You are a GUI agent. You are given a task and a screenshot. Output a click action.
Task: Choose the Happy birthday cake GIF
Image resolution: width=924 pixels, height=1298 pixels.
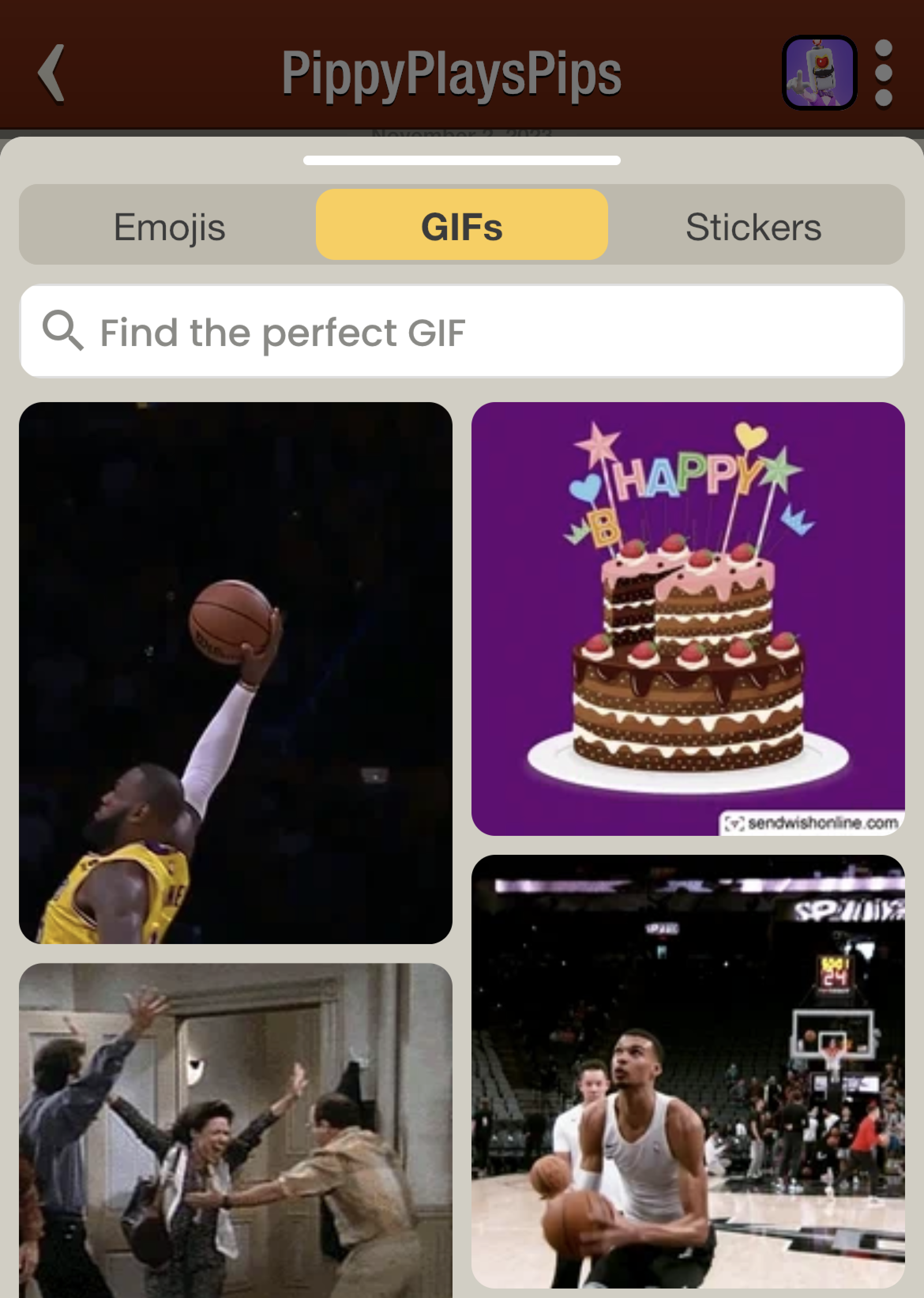687,619
